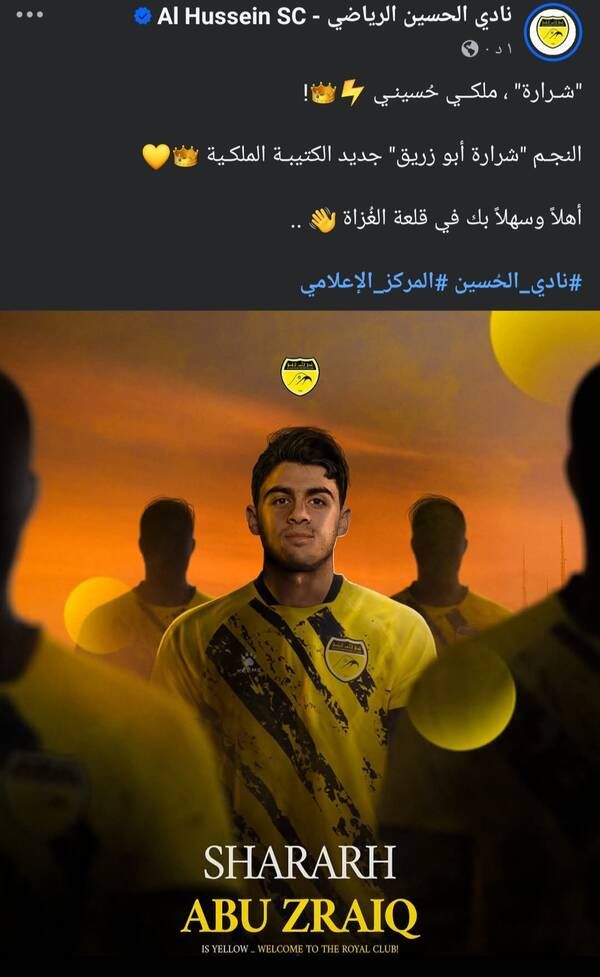
Task: Open Al Hussein SC profile picture
Action: [x=552, y=31]
